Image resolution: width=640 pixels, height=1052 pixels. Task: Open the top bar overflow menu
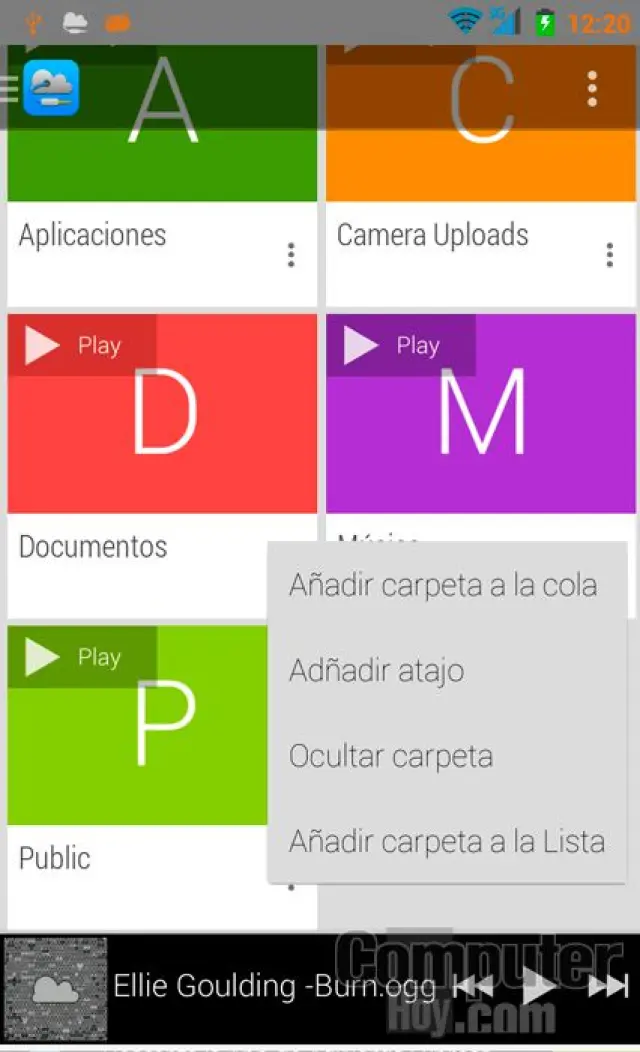coord(592,89)
